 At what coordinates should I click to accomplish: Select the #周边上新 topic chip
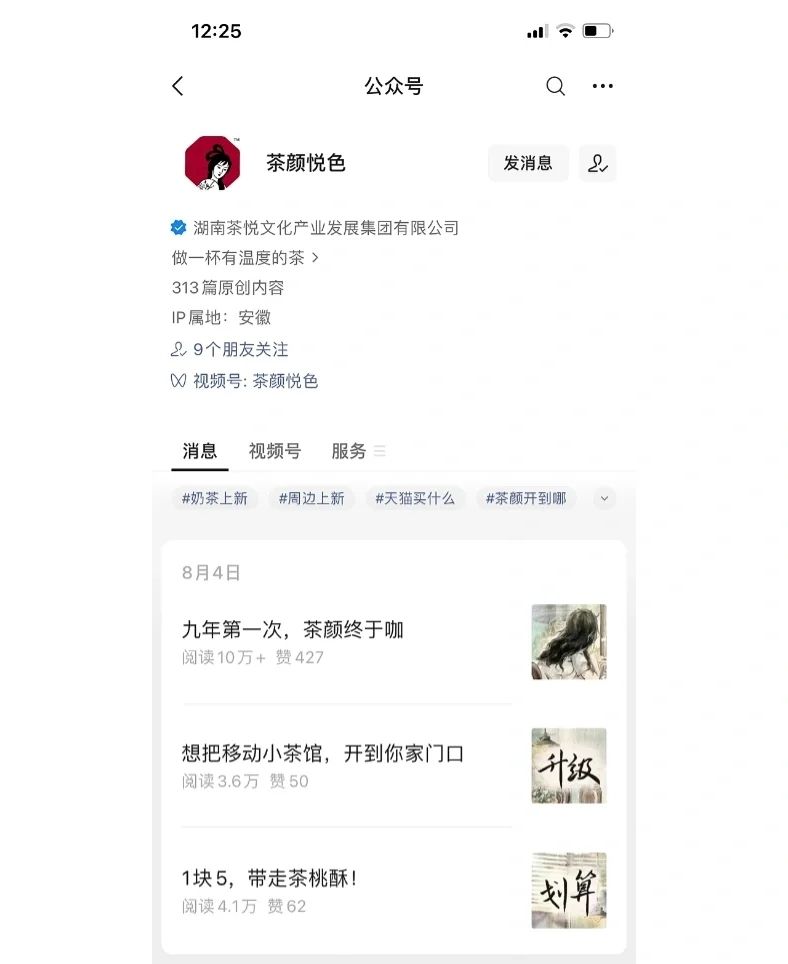[x=311, y=498]
